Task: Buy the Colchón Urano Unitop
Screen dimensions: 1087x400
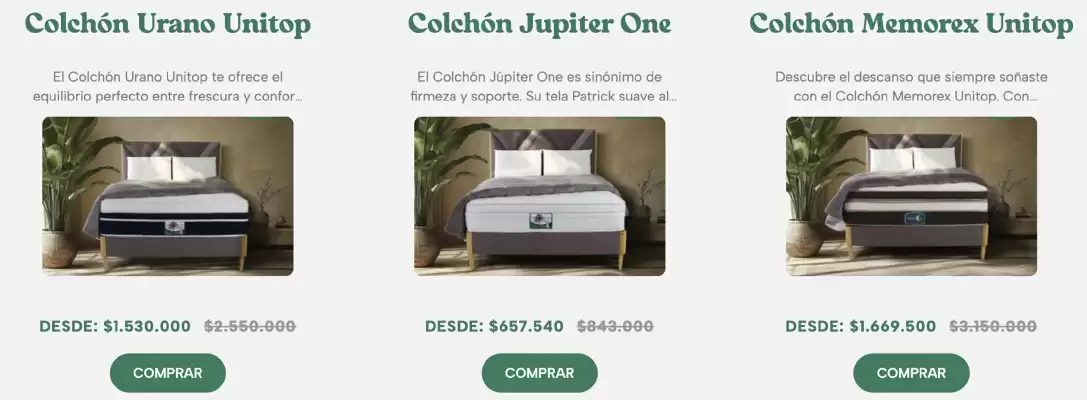Action: (x=167, y=373)
